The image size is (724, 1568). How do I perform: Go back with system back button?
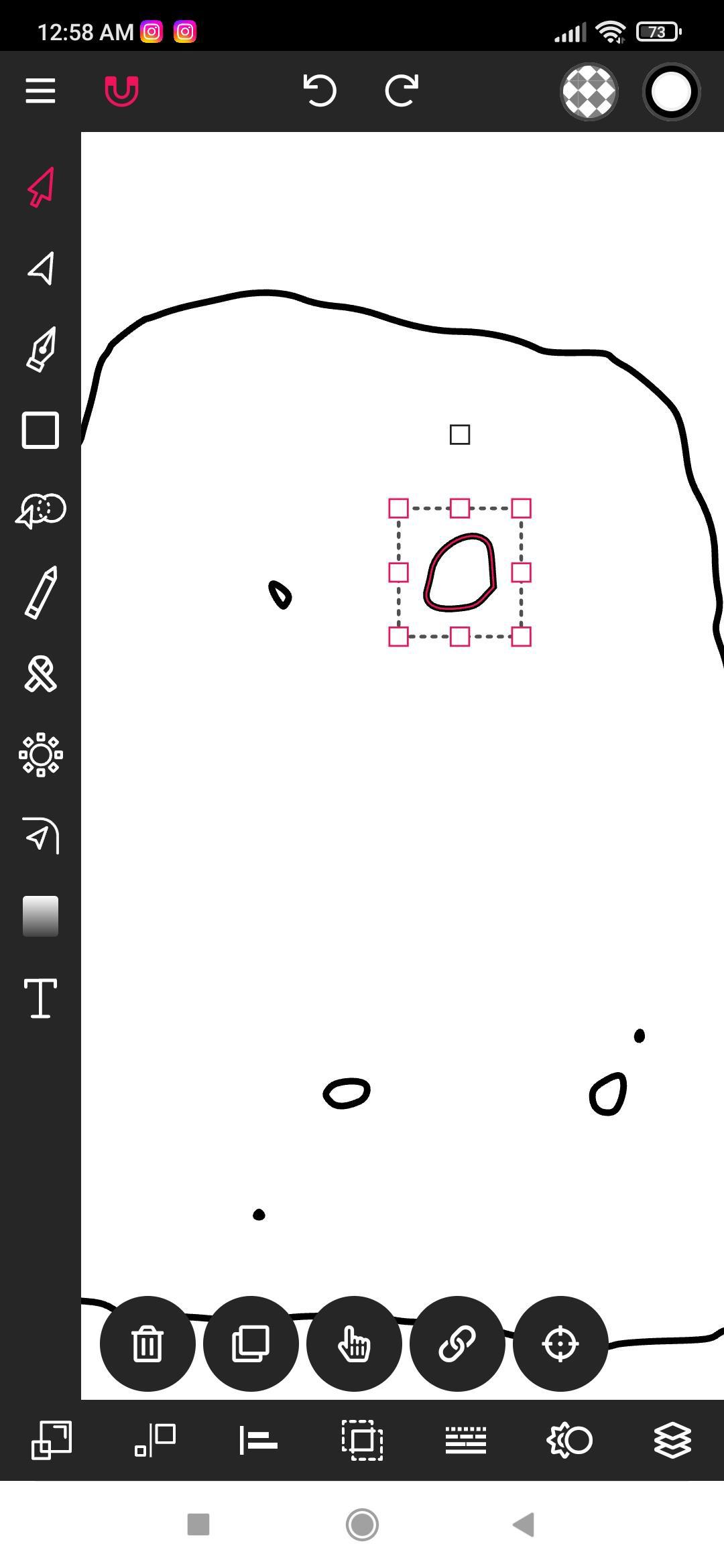point(524,1524)
